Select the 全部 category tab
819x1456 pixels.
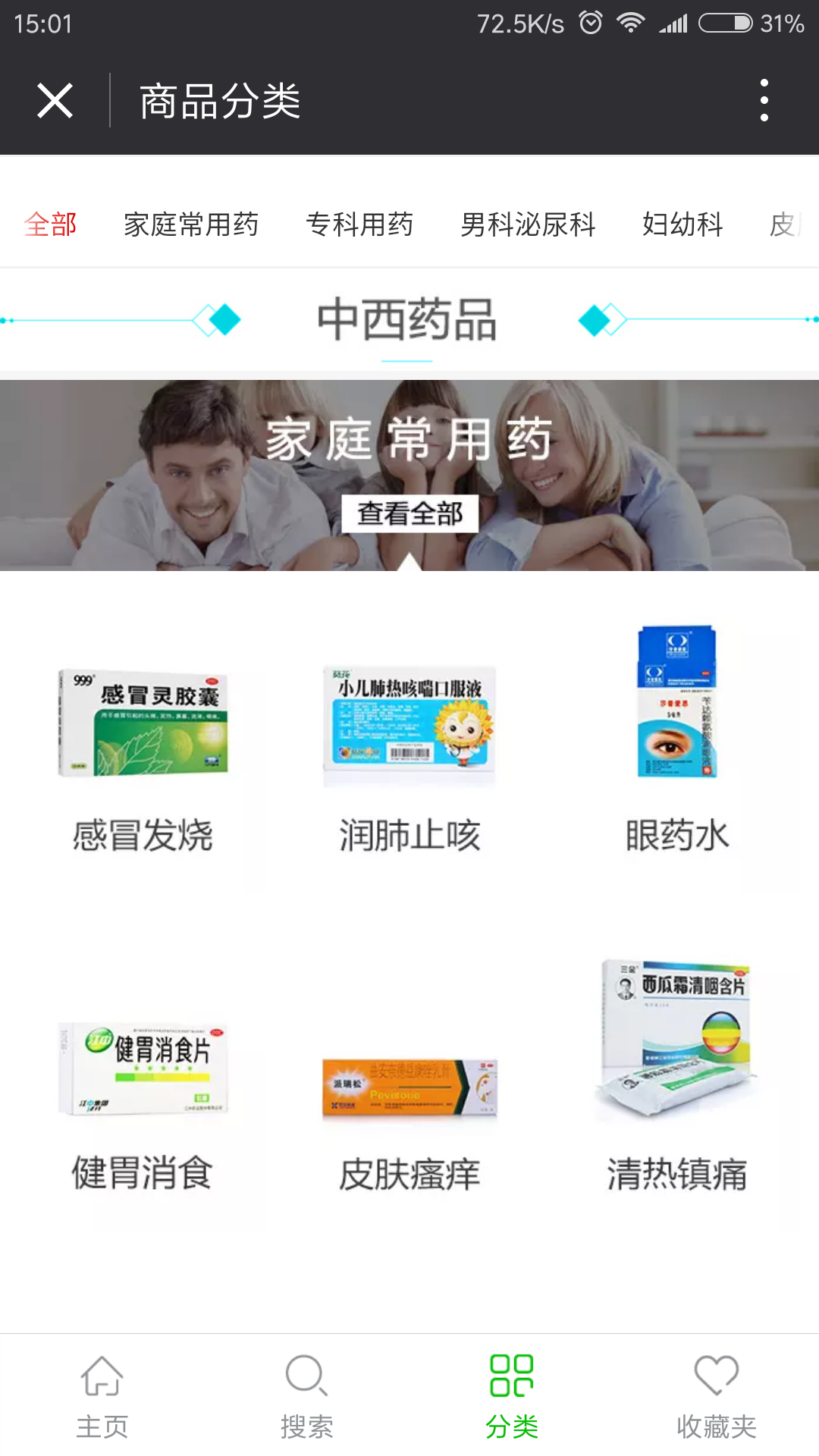pos(51,224)
